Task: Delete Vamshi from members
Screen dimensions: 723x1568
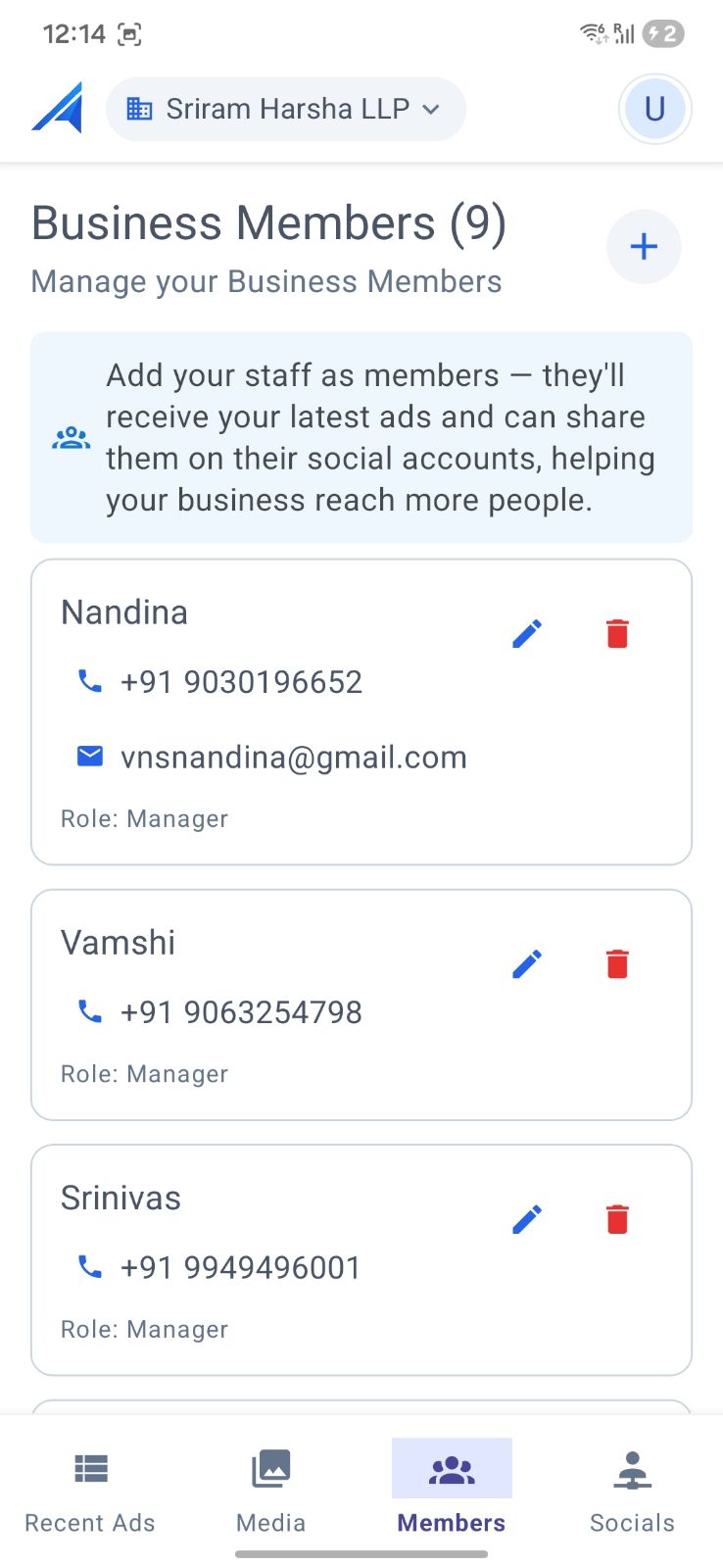Action: click(617, 964)
